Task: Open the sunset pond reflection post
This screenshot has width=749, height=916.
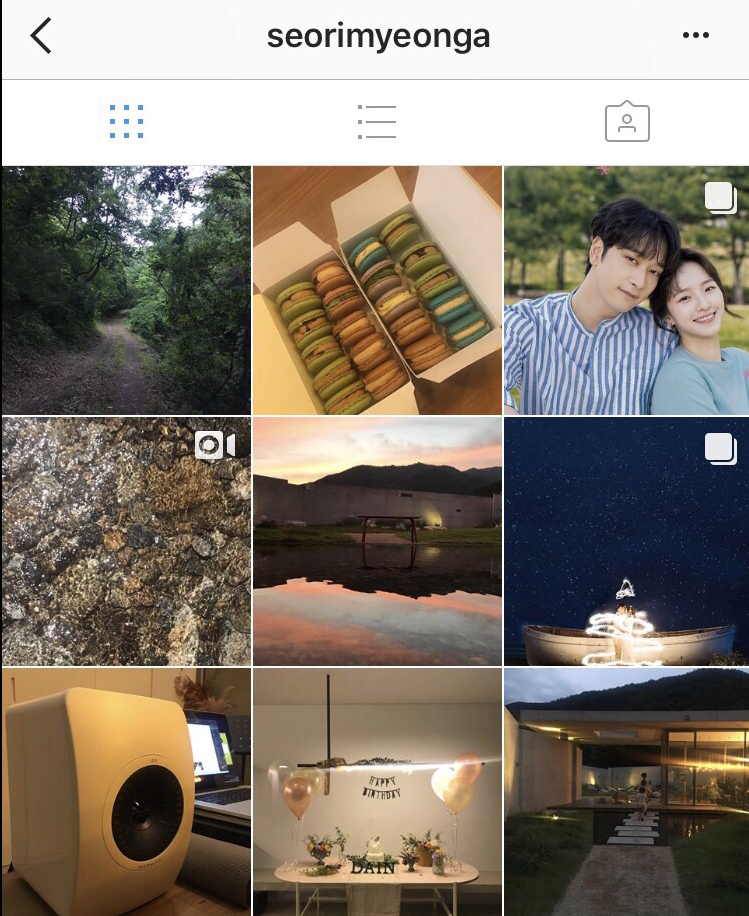Action: (377, 542)
